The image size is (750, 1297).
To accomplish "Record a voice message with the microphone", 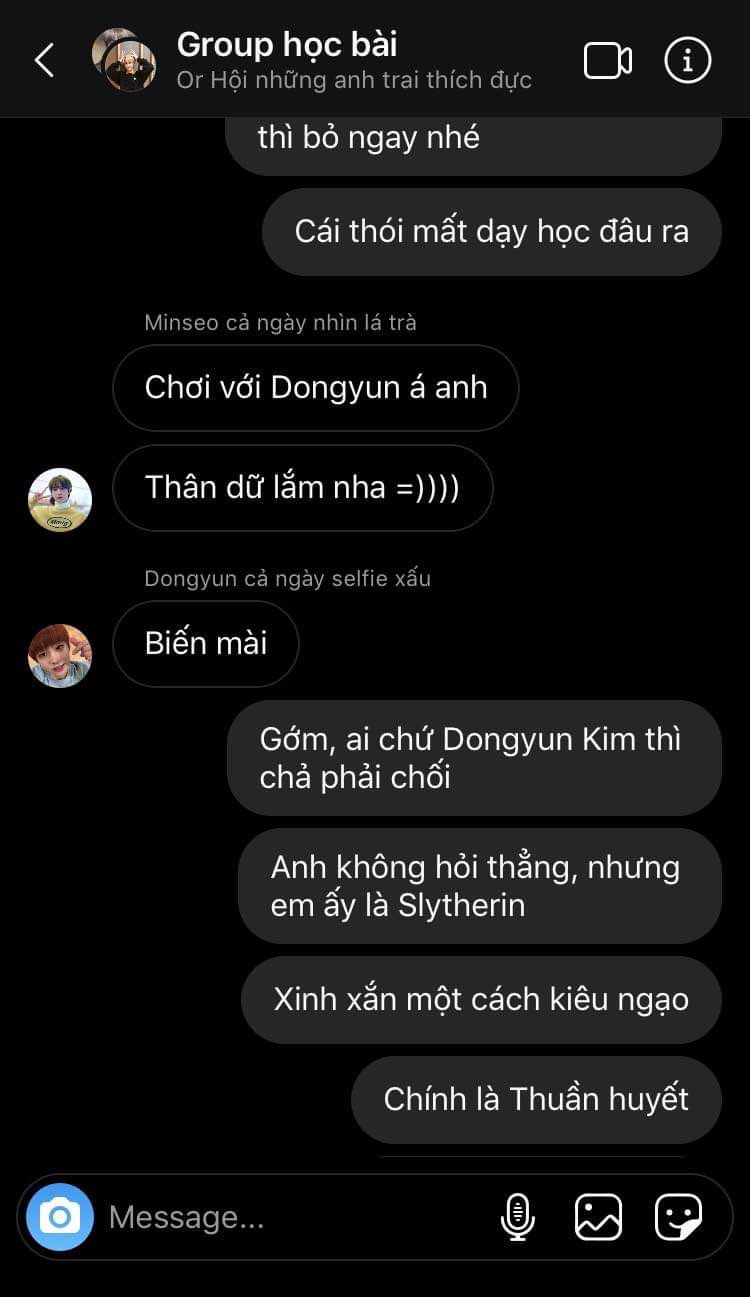I will click(517, 1217).
